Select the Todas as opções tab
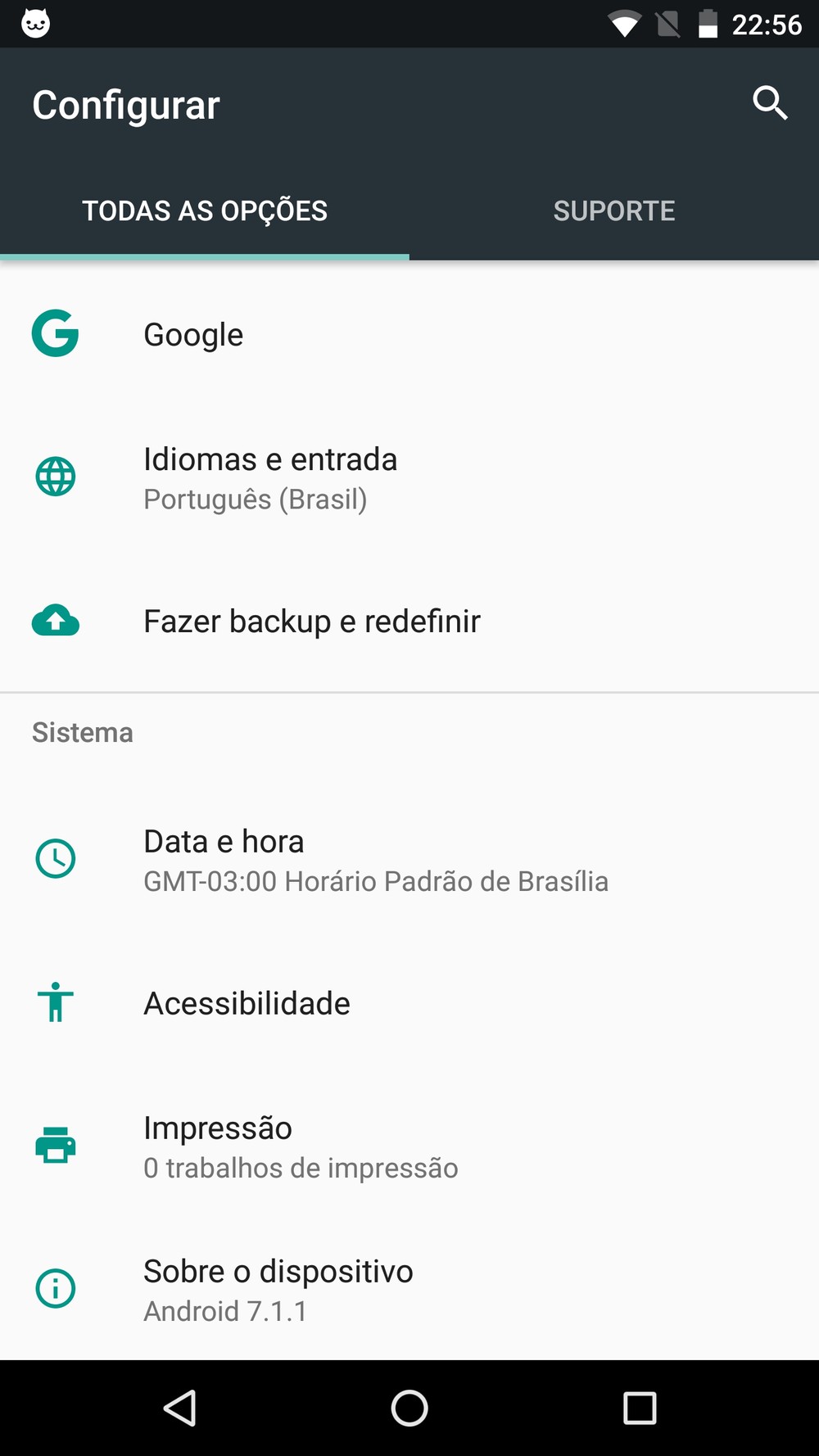 point(205,211)
